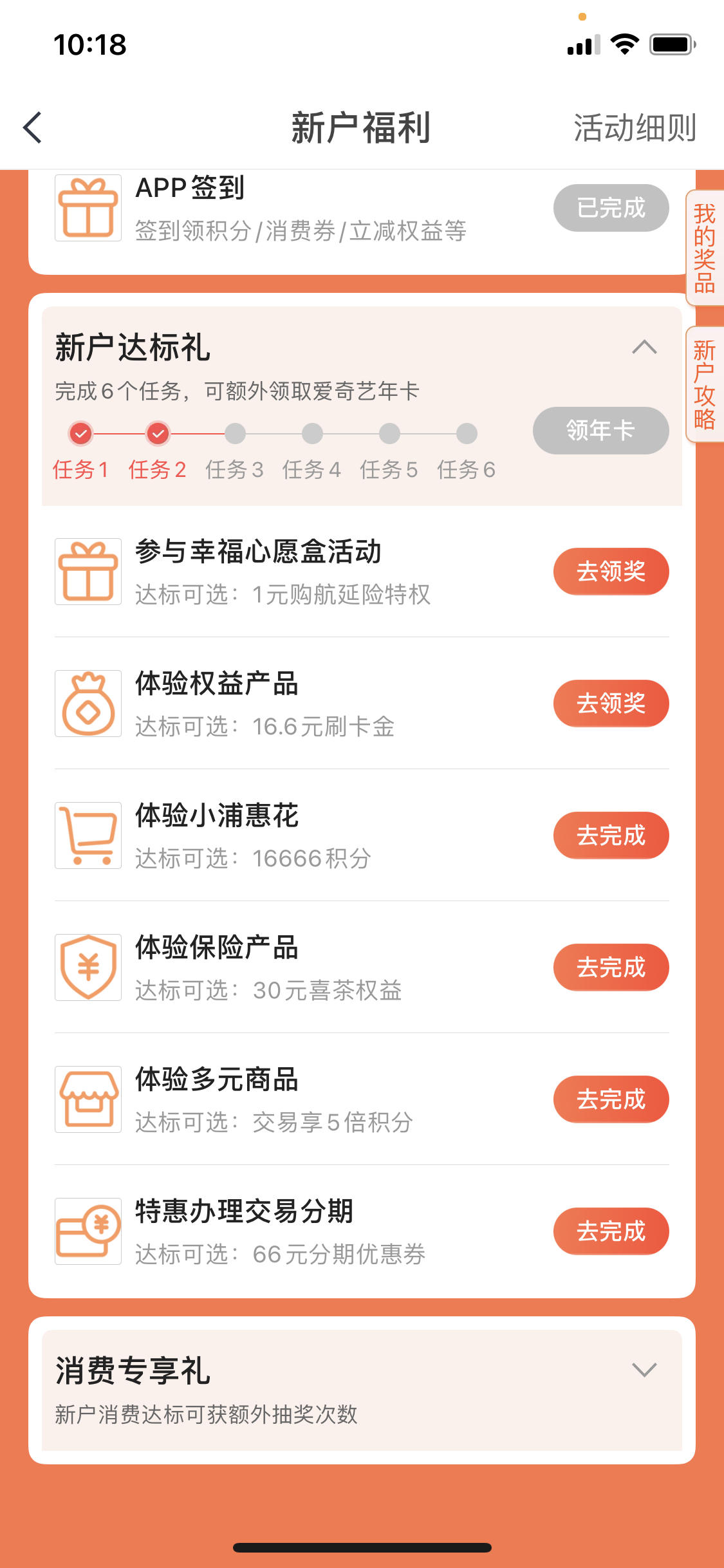Claim reward for 参与幸福心愿盒活动
The width and height of the screenshot is (724, 1568).
click(611, 572)
